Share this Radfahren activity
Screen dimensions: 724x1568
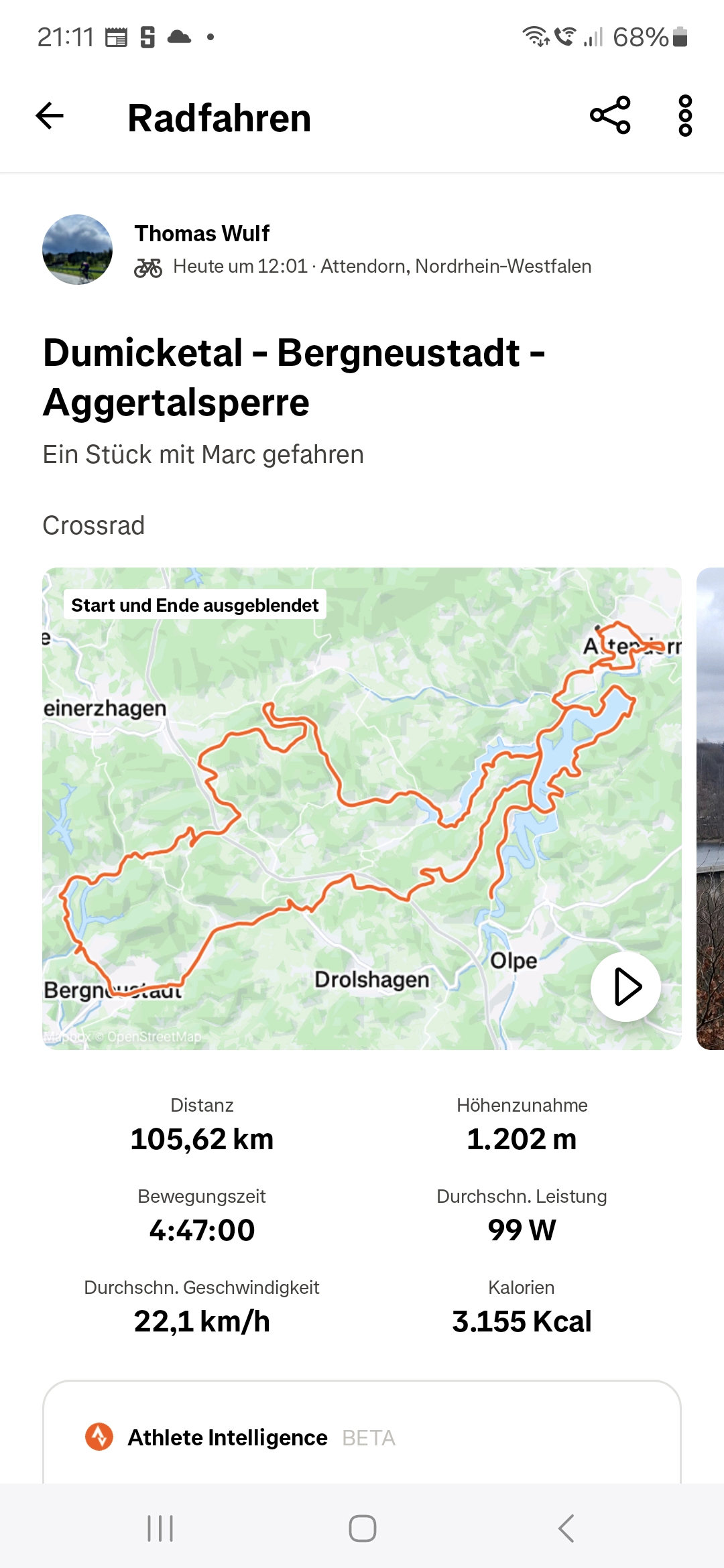(x=610, y=115)
